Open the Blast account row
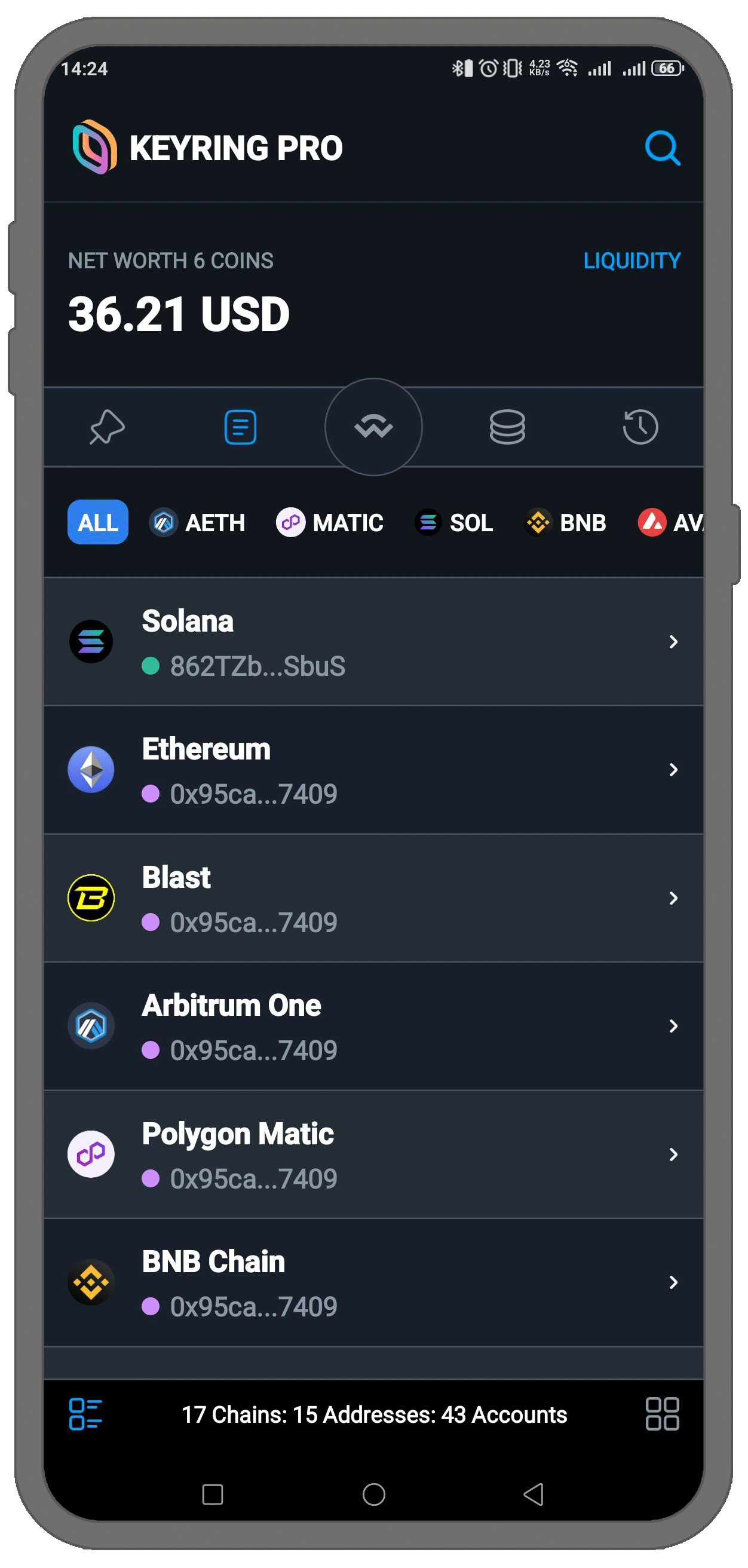This screenshot has height=1568, width=748. point(373,898)
